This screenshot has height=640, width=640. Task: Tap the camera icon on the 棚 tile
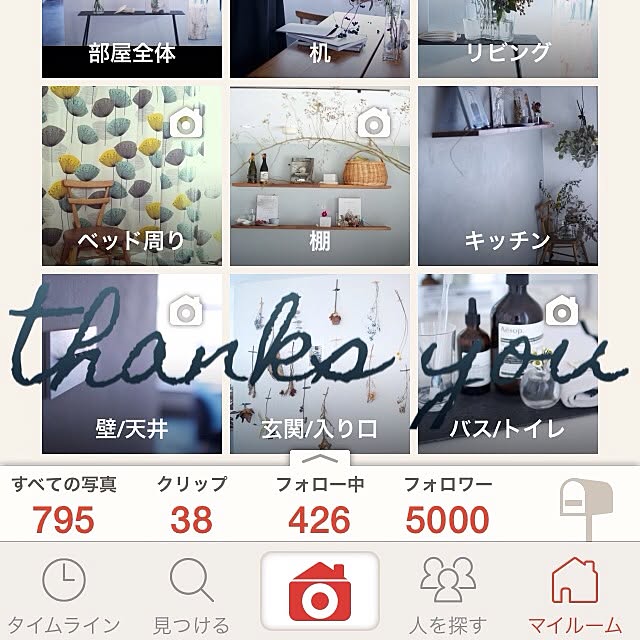(x=374, y=123)
